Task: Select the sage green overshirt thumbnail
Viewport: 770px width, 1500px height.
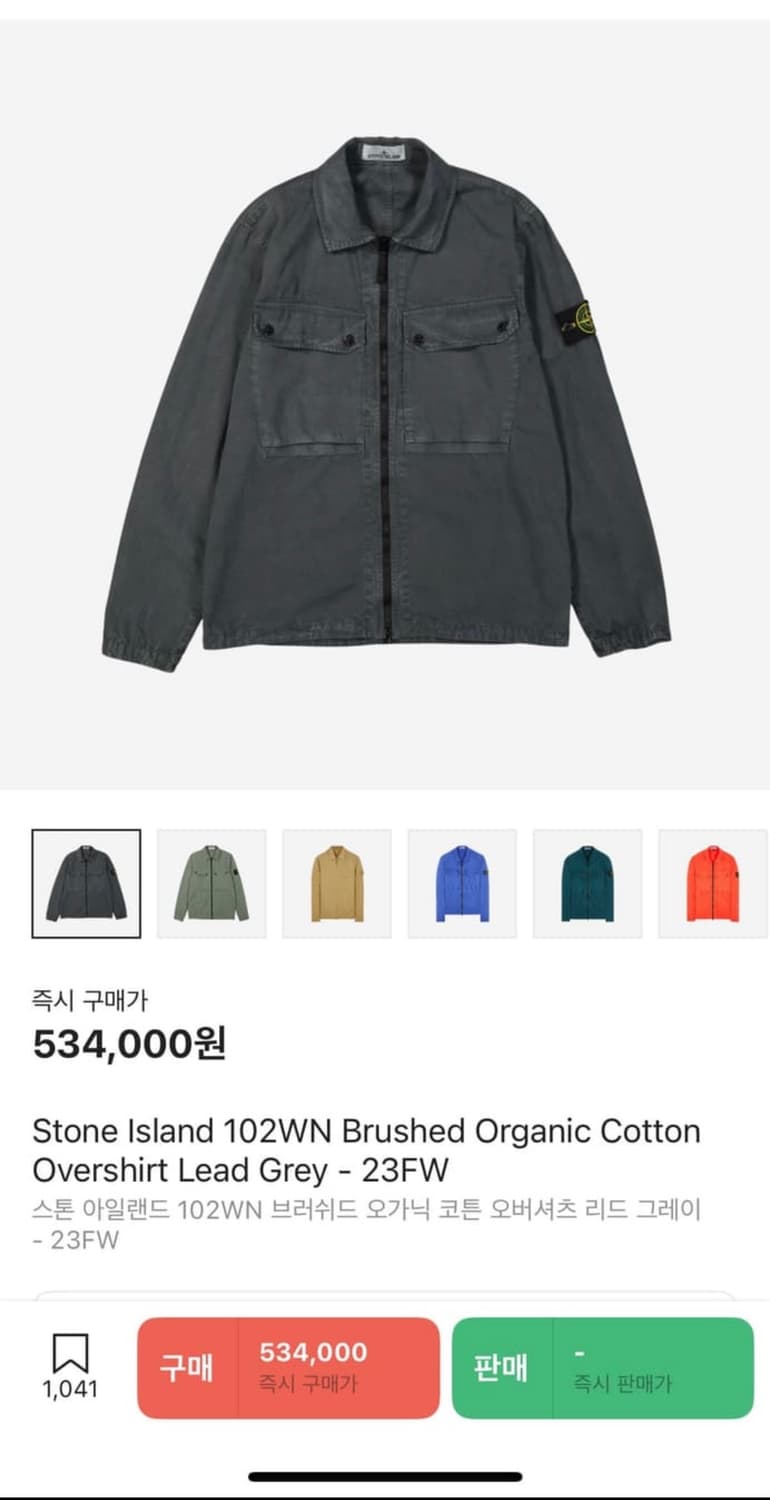Action: click(212, 882)
